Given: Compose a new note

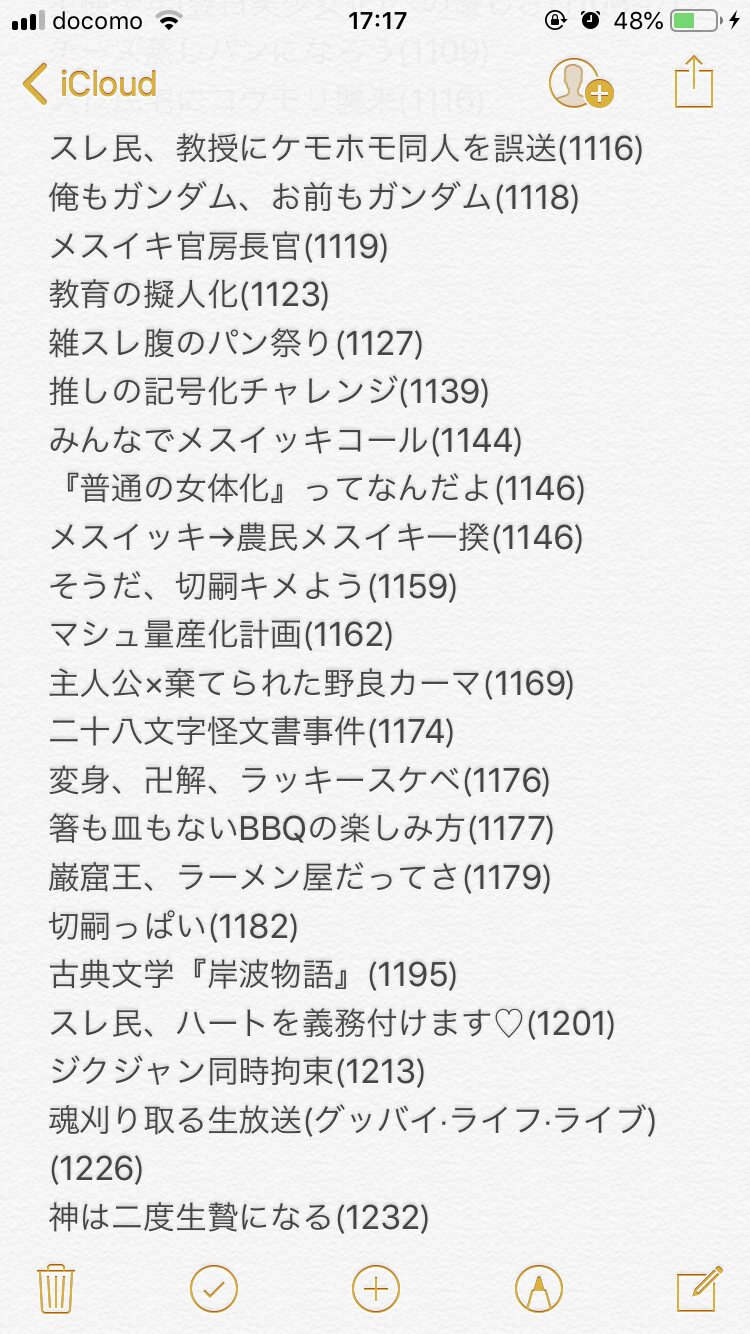Looking at the screenshot, I should (x=699, y=1288).
